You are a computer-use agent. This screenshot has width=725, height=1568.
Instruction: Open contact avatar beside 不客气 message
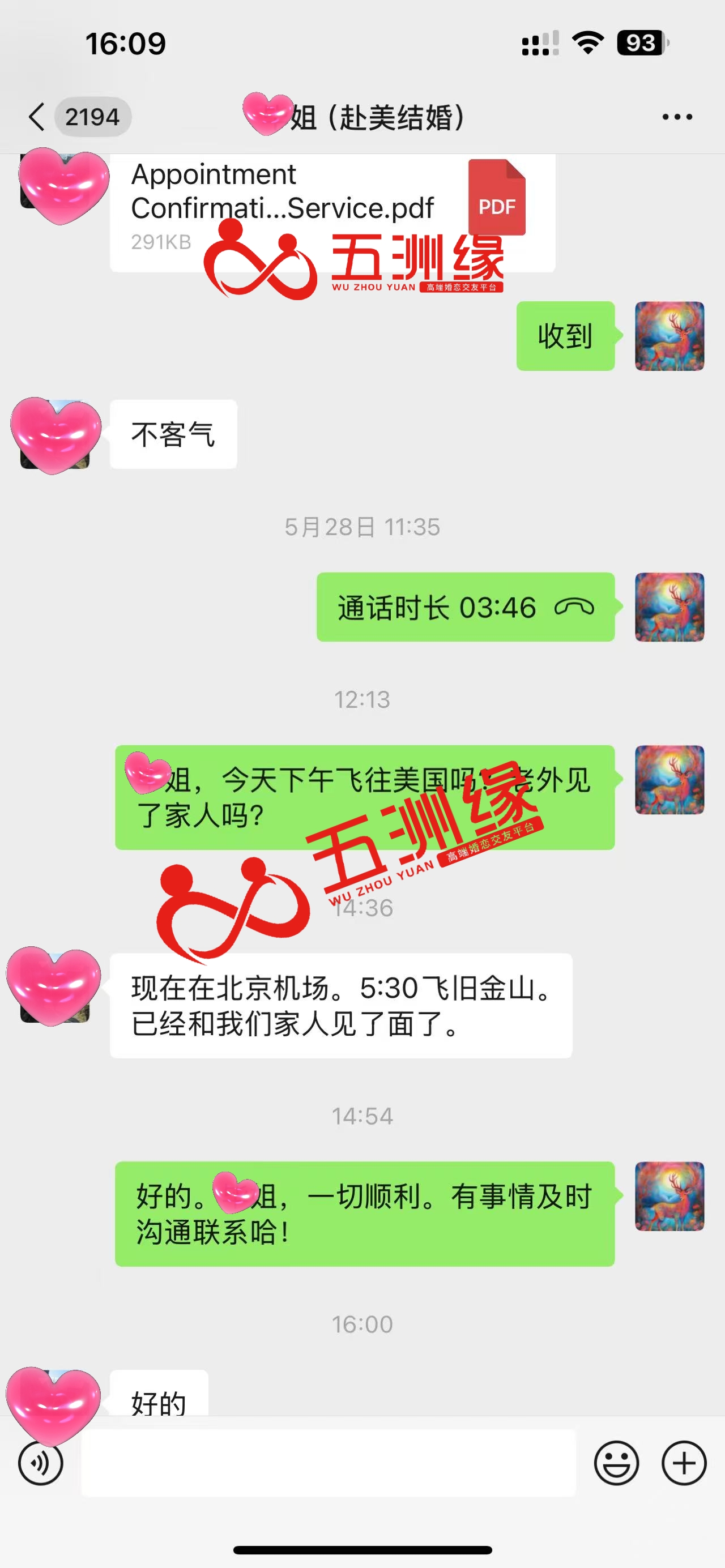55,434
